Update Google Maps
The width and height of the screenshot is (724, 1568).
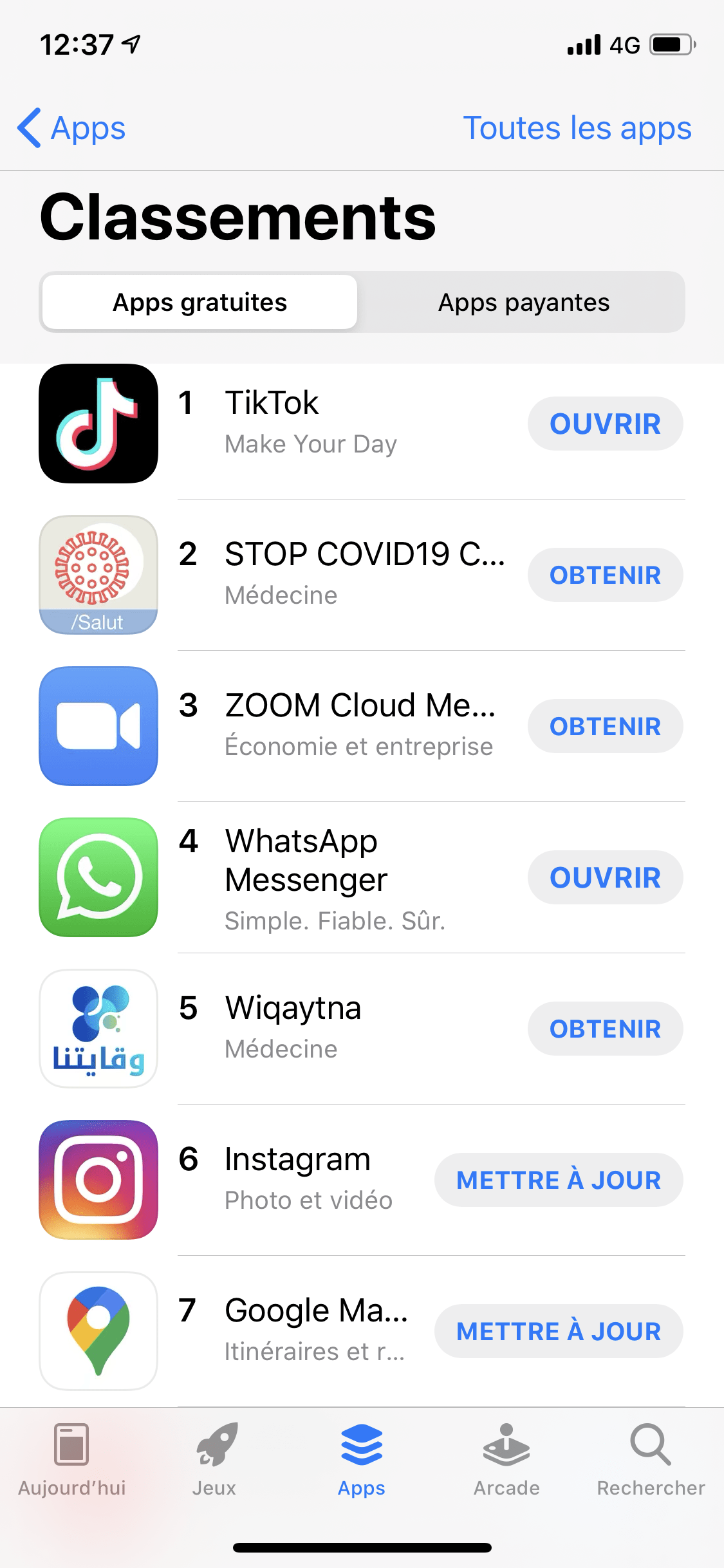(x=559, y=1331)
